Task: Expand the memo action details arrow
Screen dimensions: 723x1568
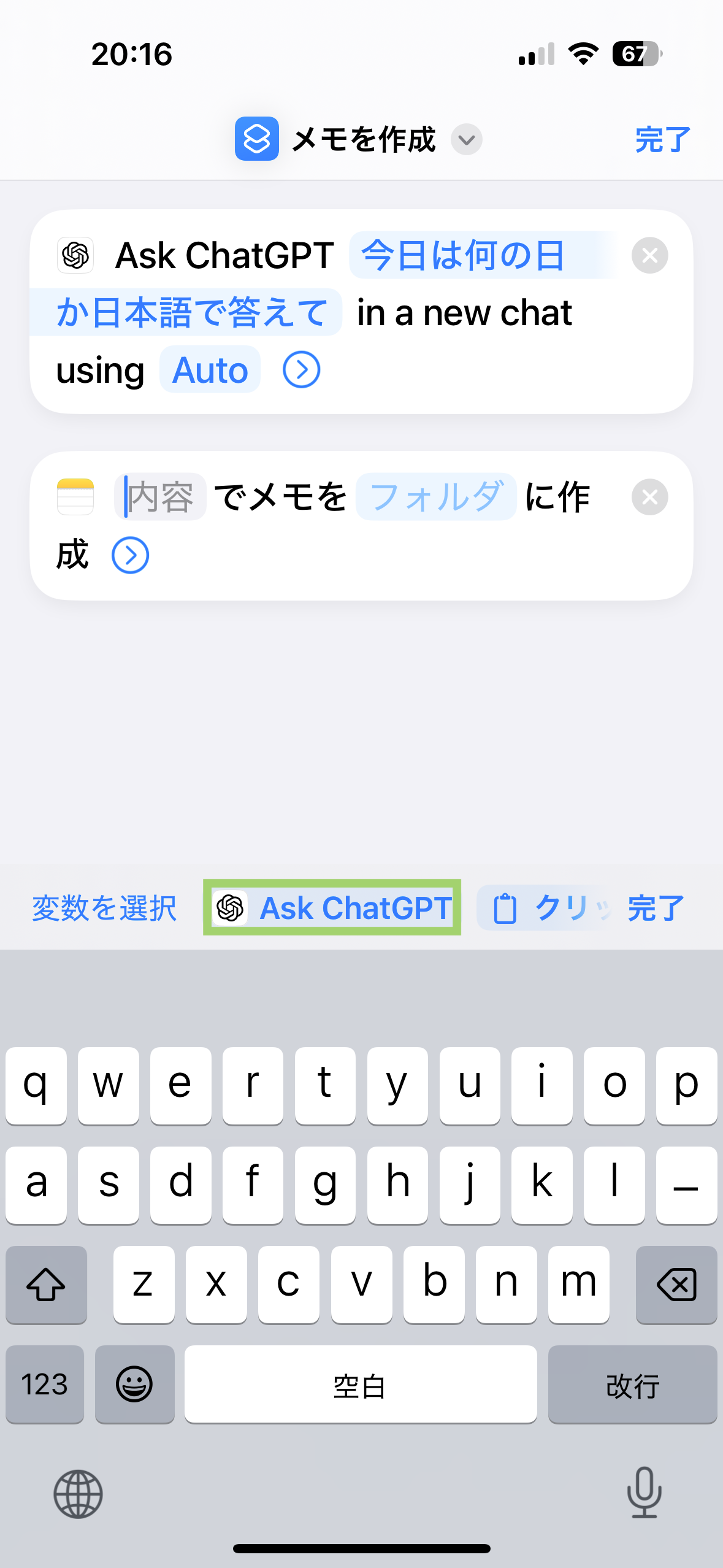Action: pyautogui.click(x=130, y=555)
